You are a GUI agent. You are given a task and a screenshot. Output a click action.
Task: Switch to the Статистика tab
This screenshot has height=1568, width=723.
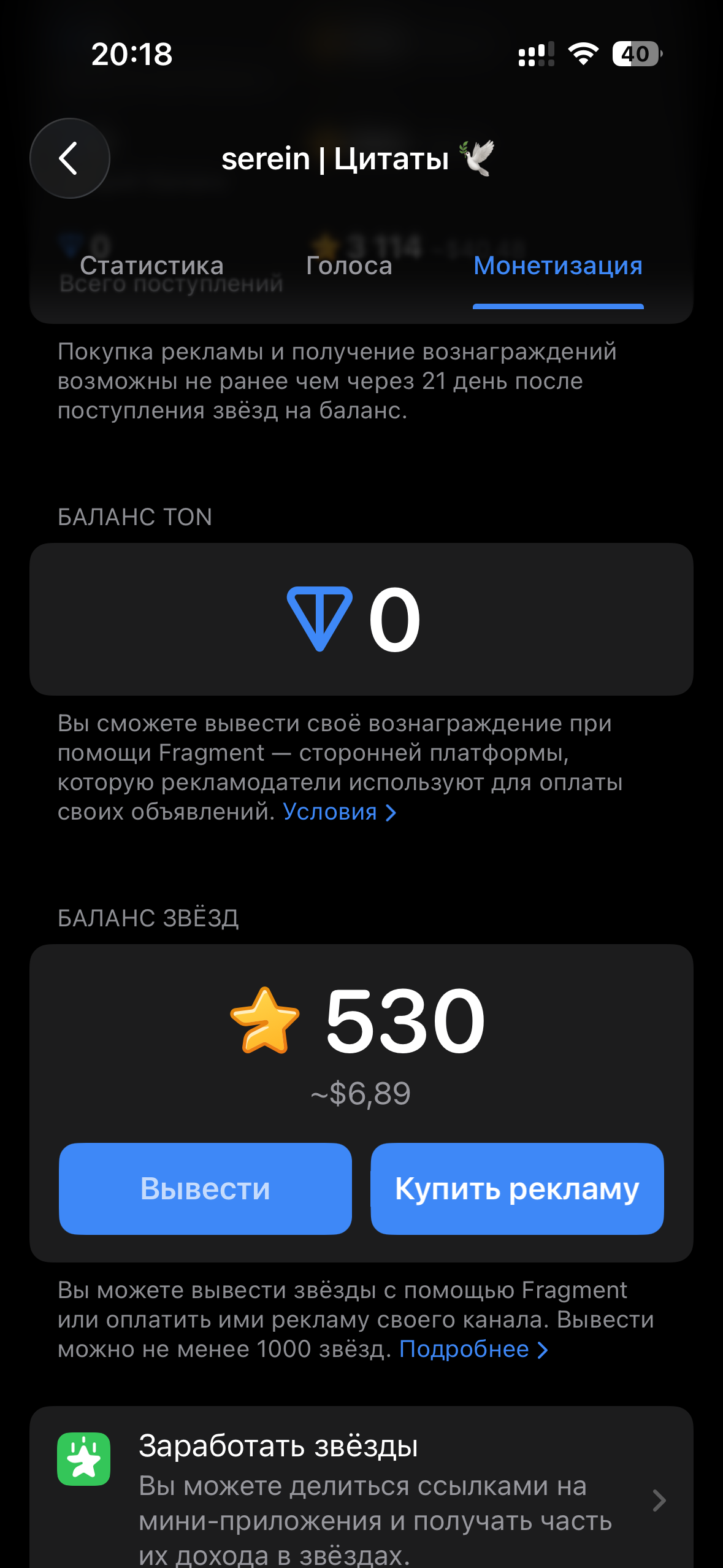[x=151, y=266]
